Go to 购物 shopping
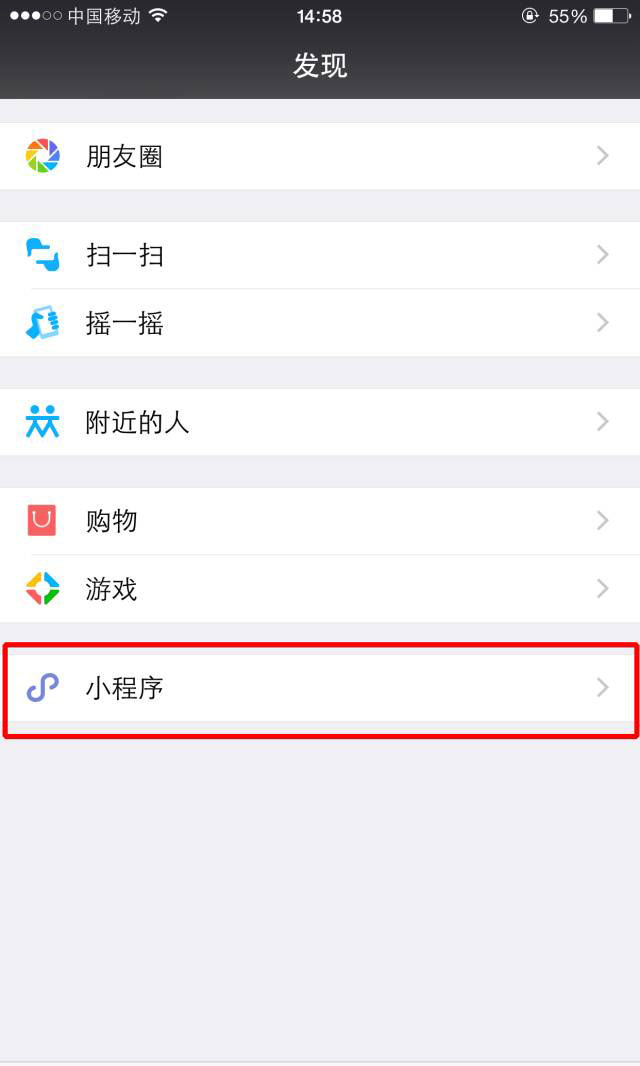This screenshot has width=640, height=1066. click(320, 521)
